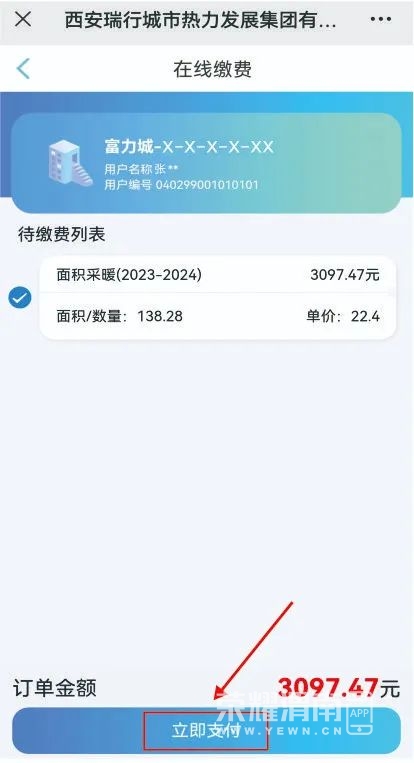
Task: Tap 立即支付 to pay now
Action: [206, 730]
